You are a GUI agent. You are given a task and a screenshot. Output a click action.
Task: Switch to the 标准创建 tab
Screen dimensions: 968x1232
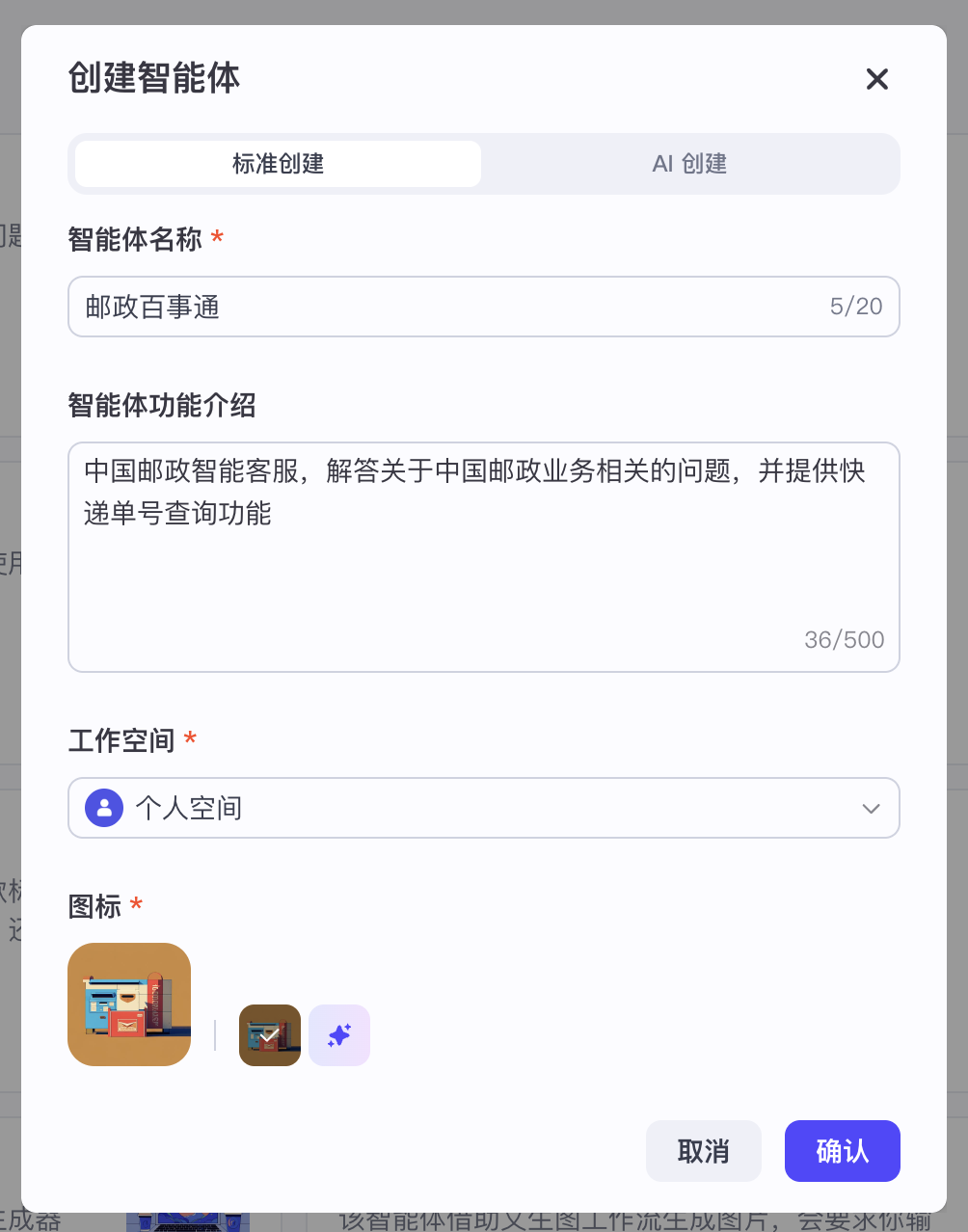point(278,164)
